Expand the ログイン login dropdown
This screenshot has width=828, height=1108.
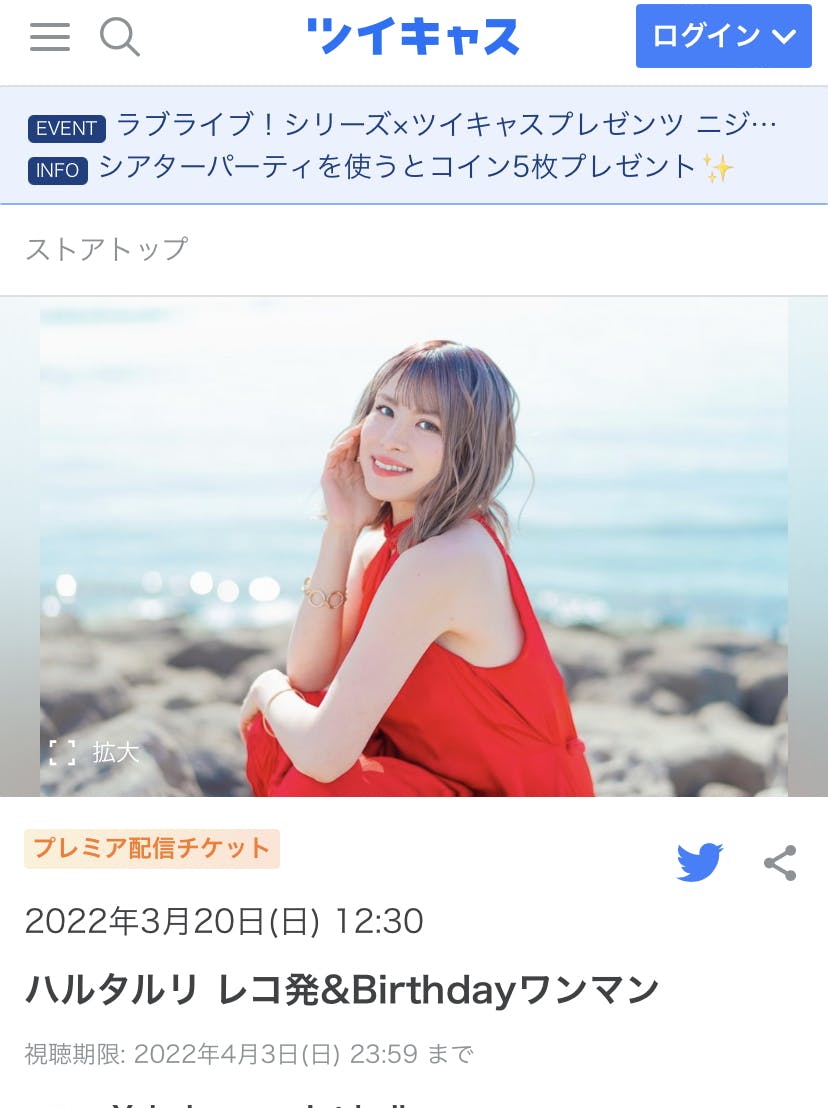[723, 37]
